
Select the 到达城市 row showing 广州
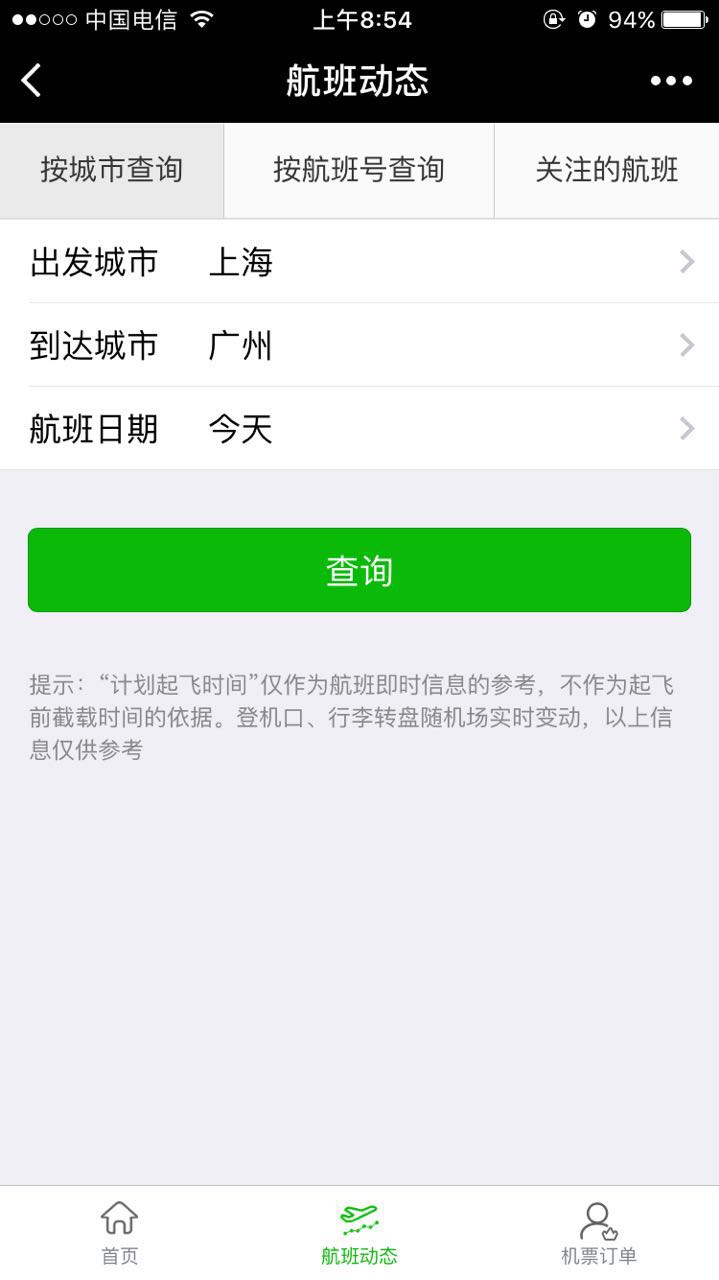(x=360, y=346)
